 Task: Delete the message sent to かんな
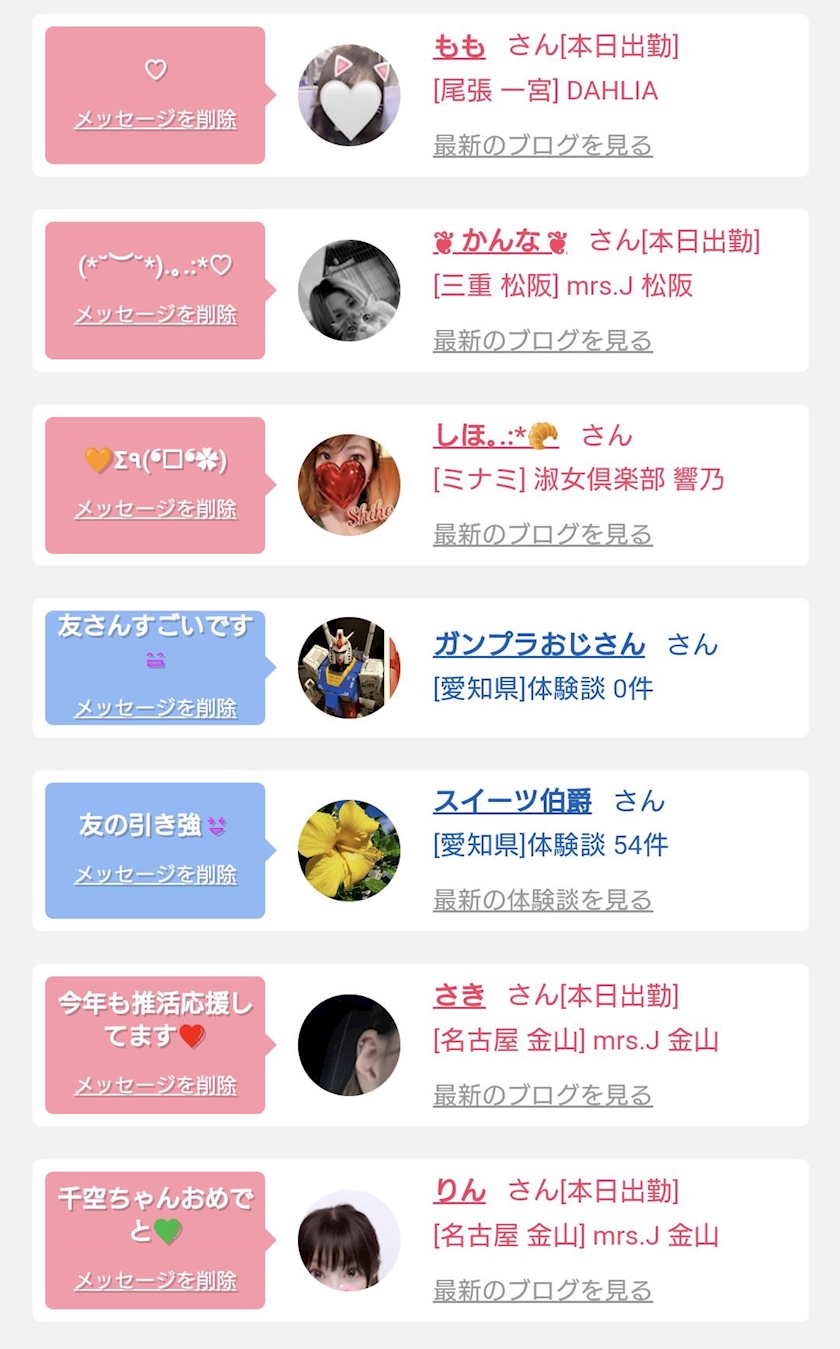click(155, 314)
